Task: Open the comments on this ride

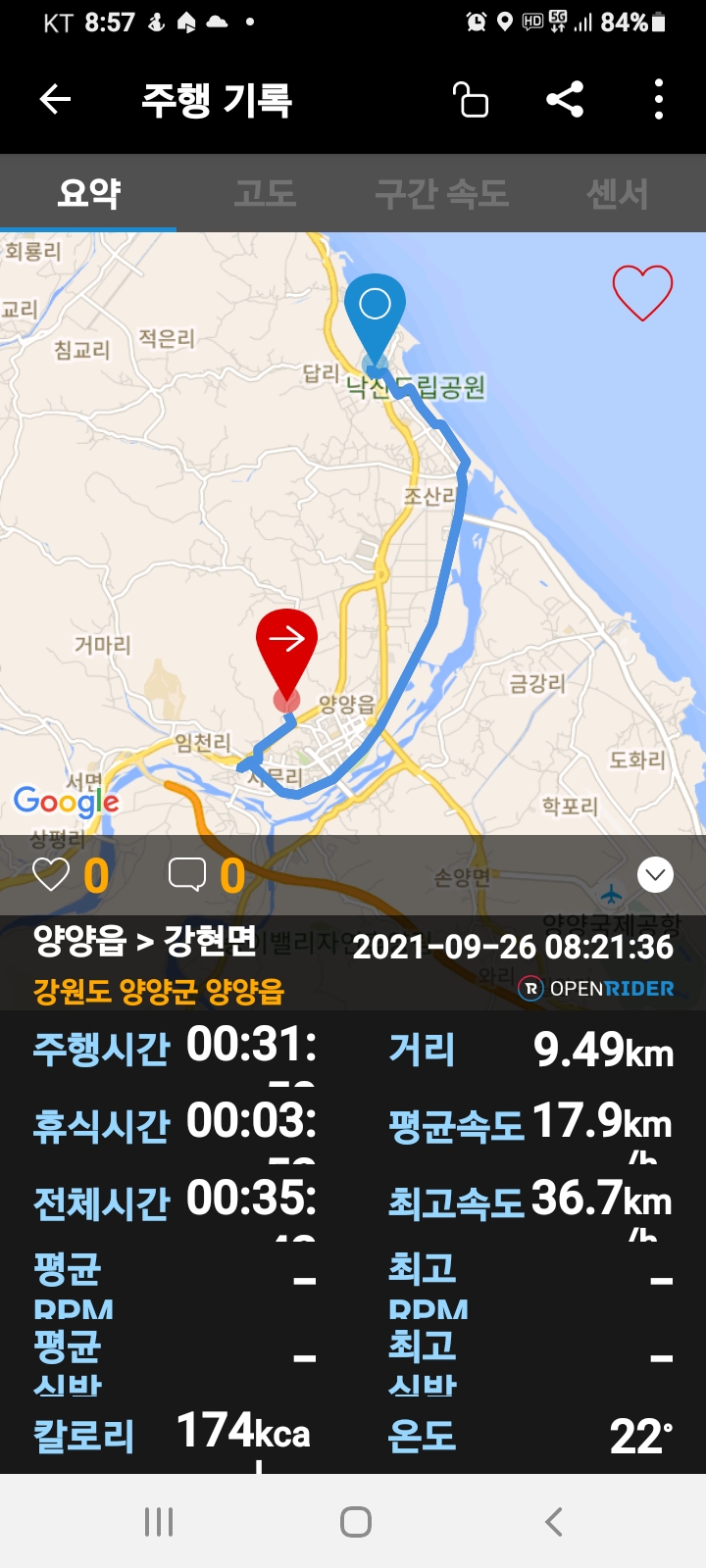Action: (x=187, y=874)
